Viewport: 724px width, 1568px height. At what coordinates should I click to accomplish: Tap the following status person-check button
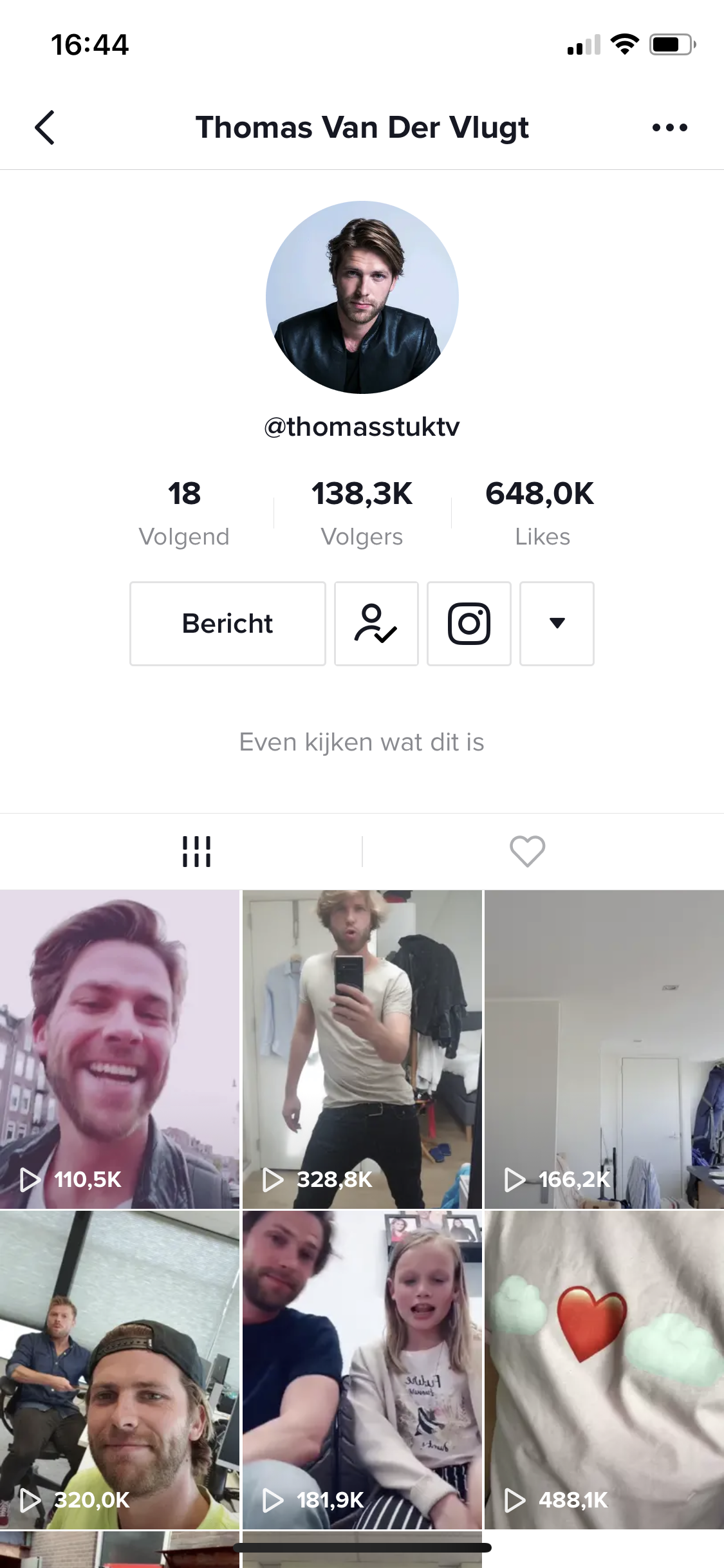pos(376,624)
